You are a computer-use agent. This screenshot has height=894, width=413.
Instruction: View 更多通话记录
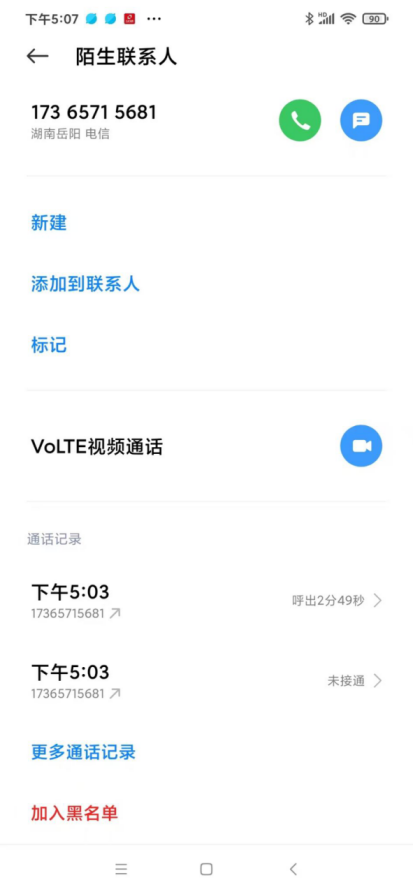[x=83, y=752]
